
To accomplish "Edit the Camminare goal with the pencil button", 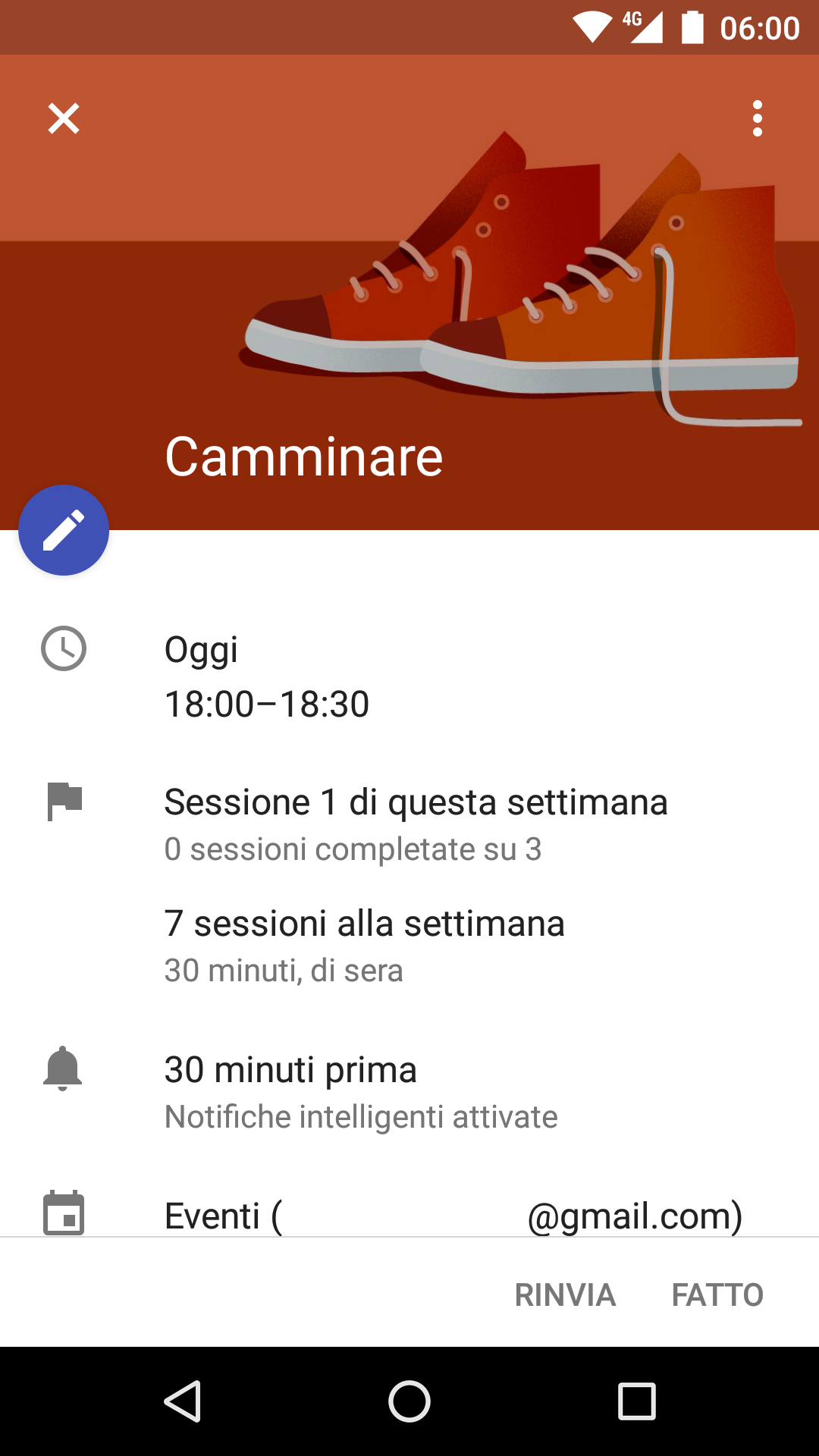I will [64, 530].
